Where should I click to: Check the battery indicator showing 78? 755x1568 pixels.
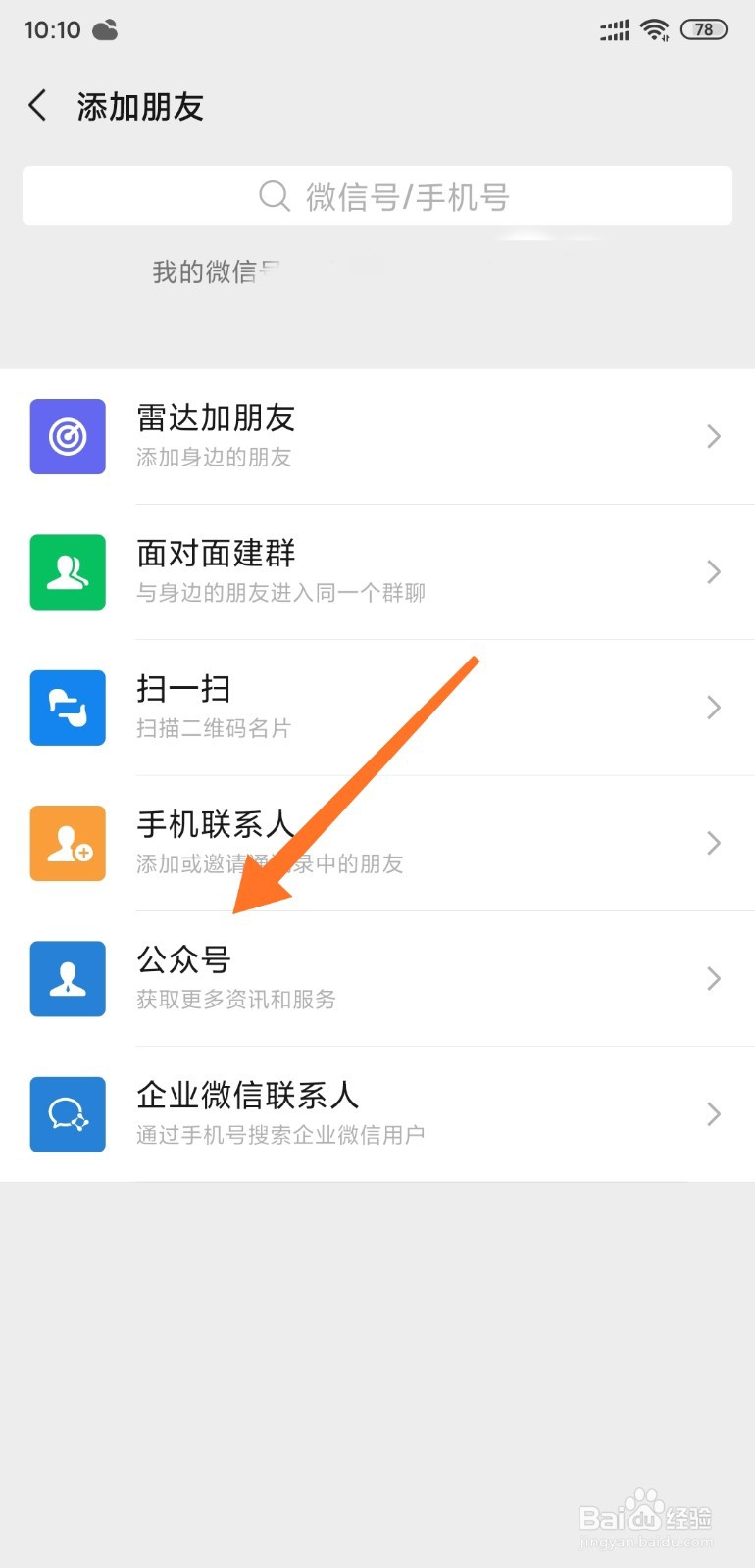click(702, 29)
